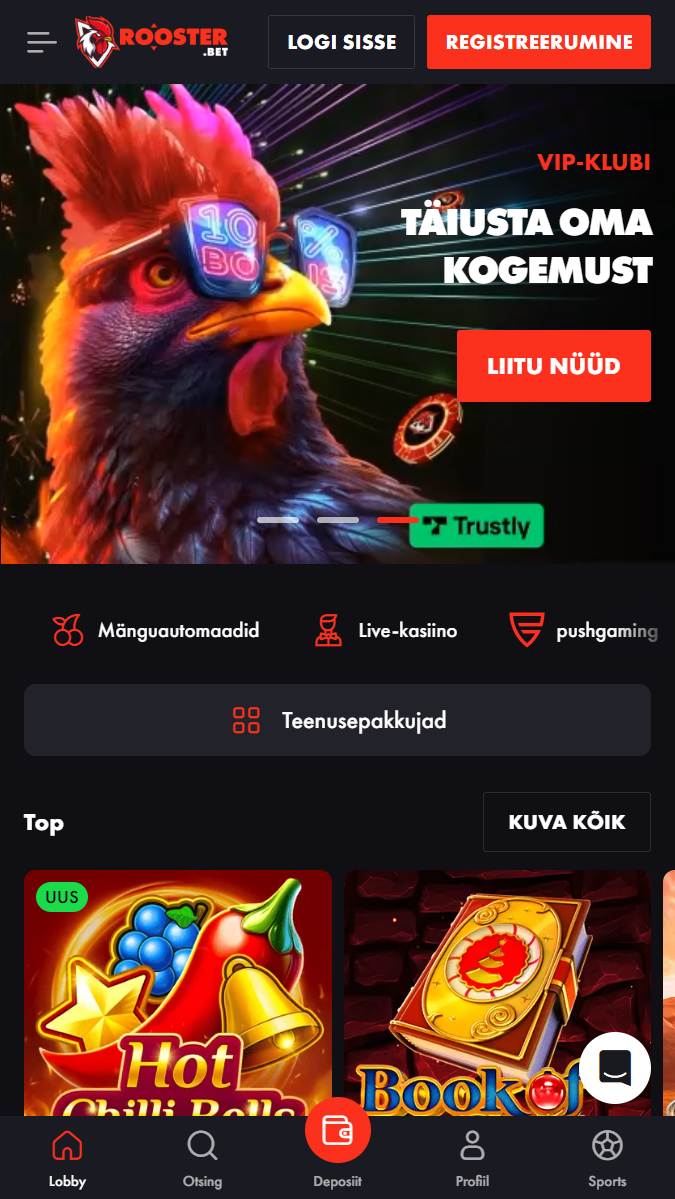
Task: Select the first banner page indicator
Action: coord(277,520)
